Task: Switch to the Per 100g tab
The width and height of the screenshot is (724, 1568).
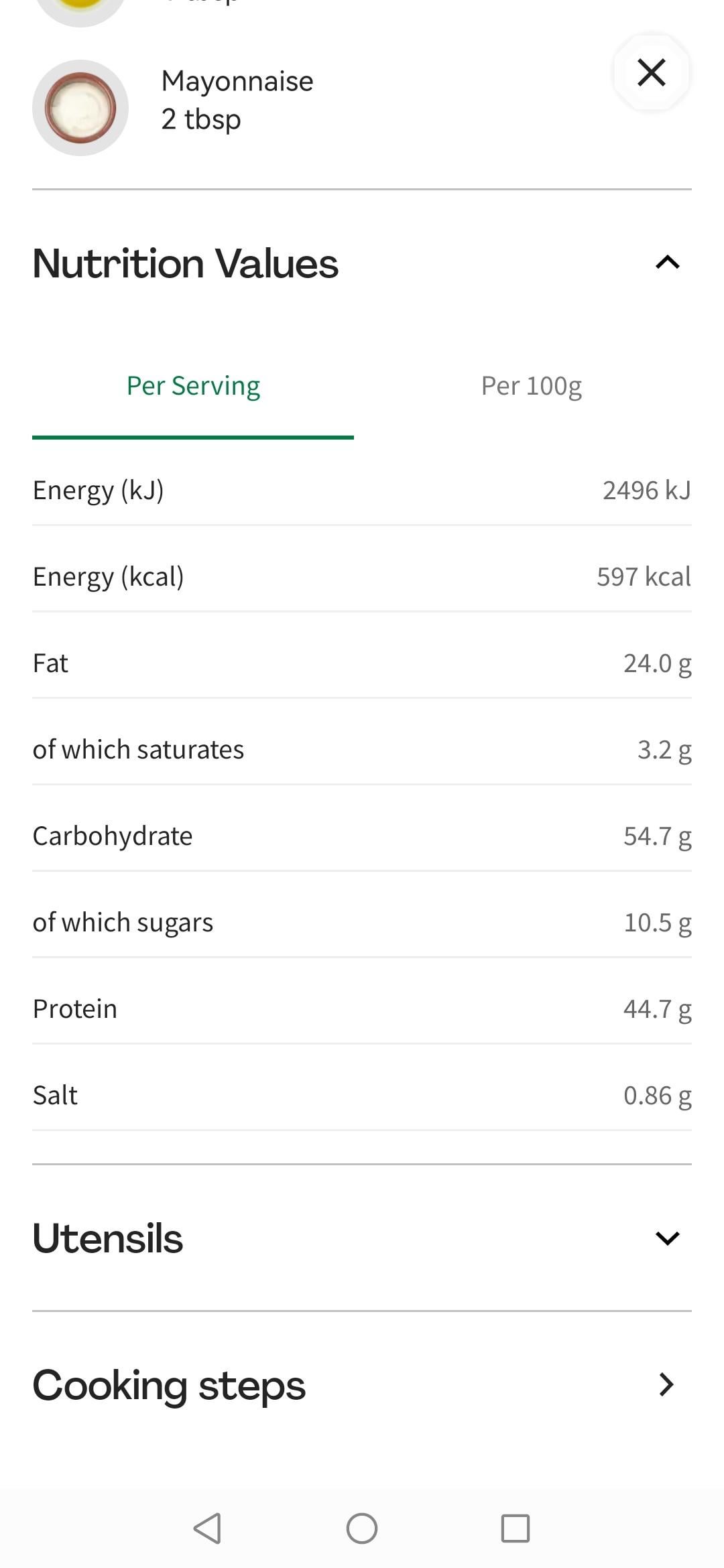Action: [x=531, y=386]
